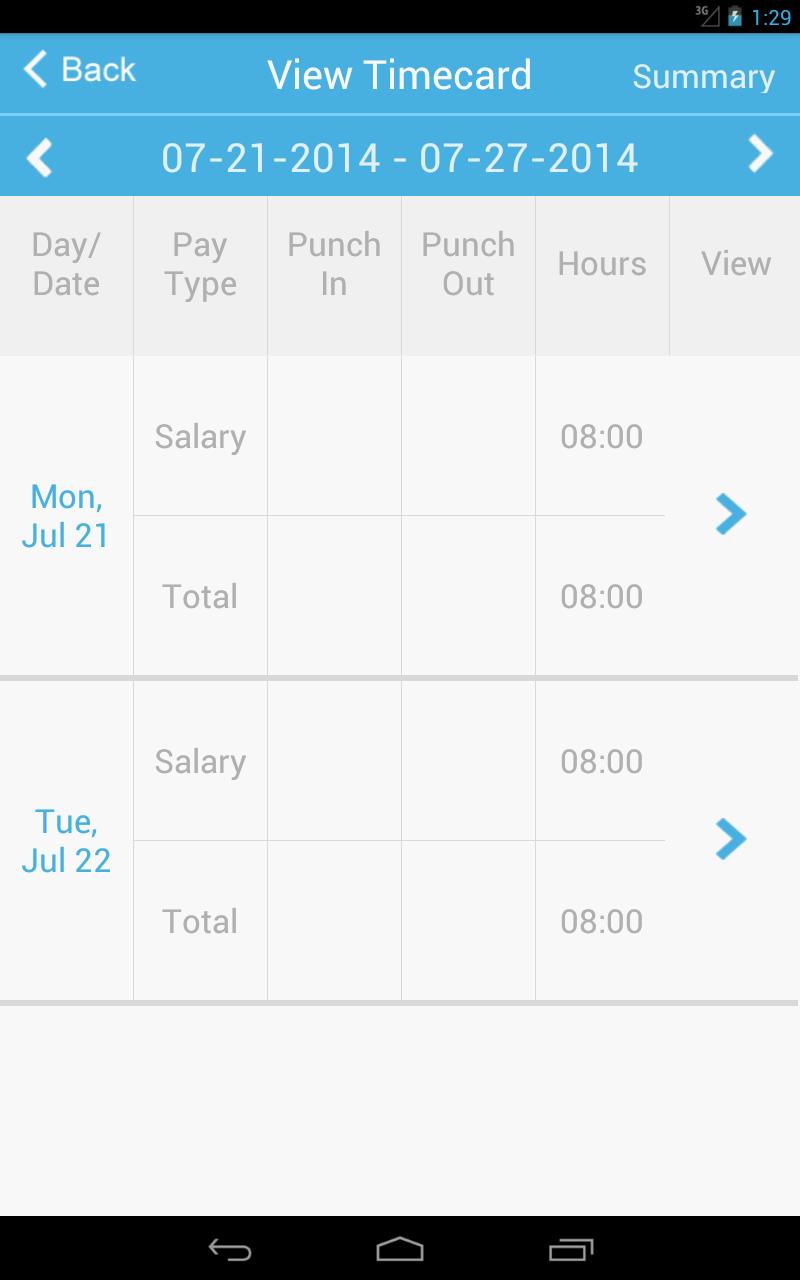Advance to the next week

761,155
